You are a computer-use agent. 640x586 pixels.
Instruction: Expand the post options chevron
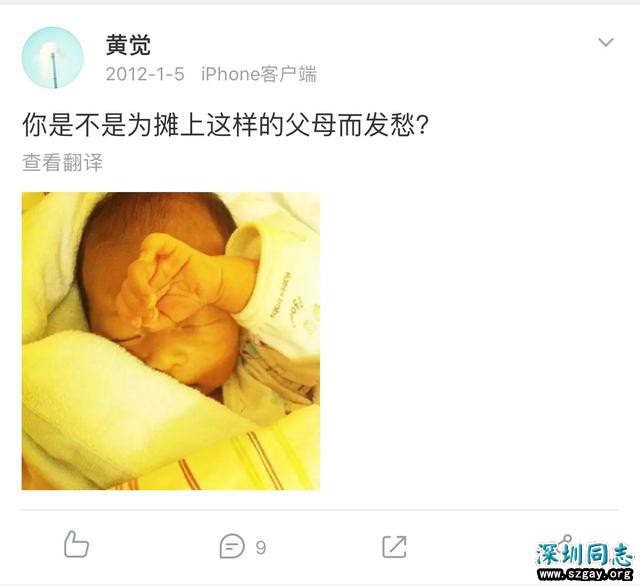point(606,42)
